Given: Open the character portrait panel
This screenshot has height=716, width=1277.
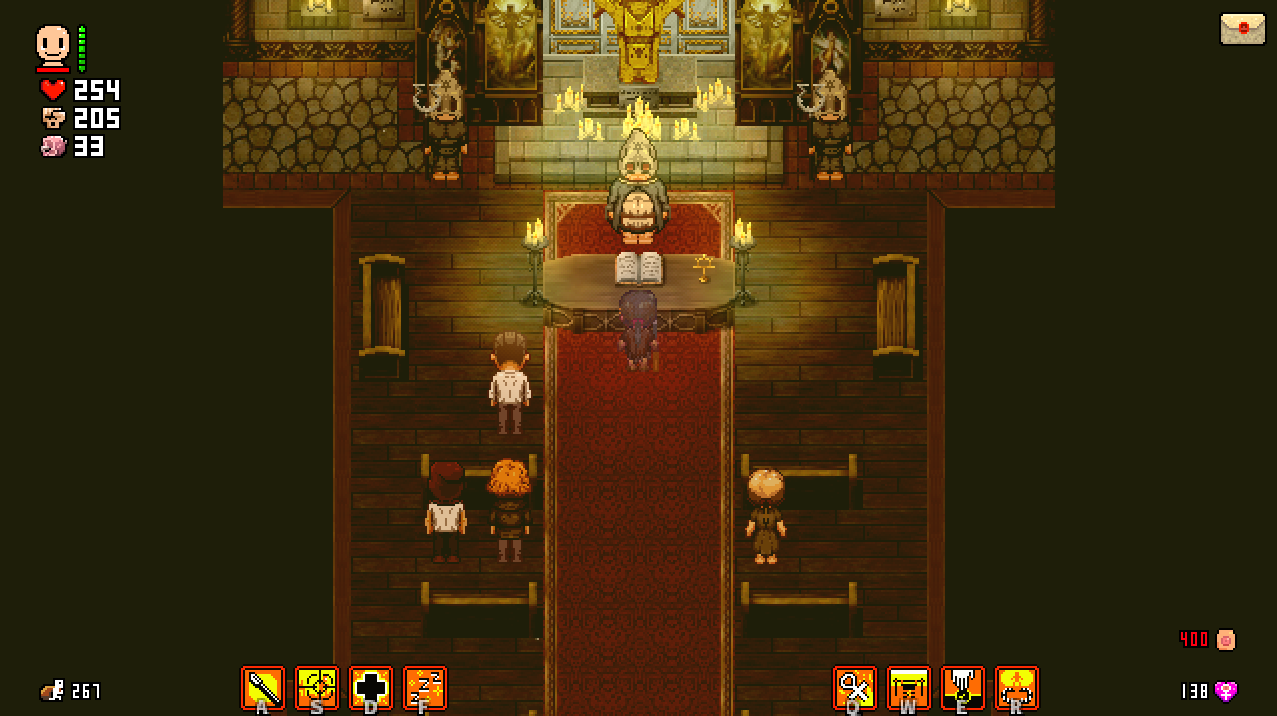Looking at the screenshot, I should point(53,47).
